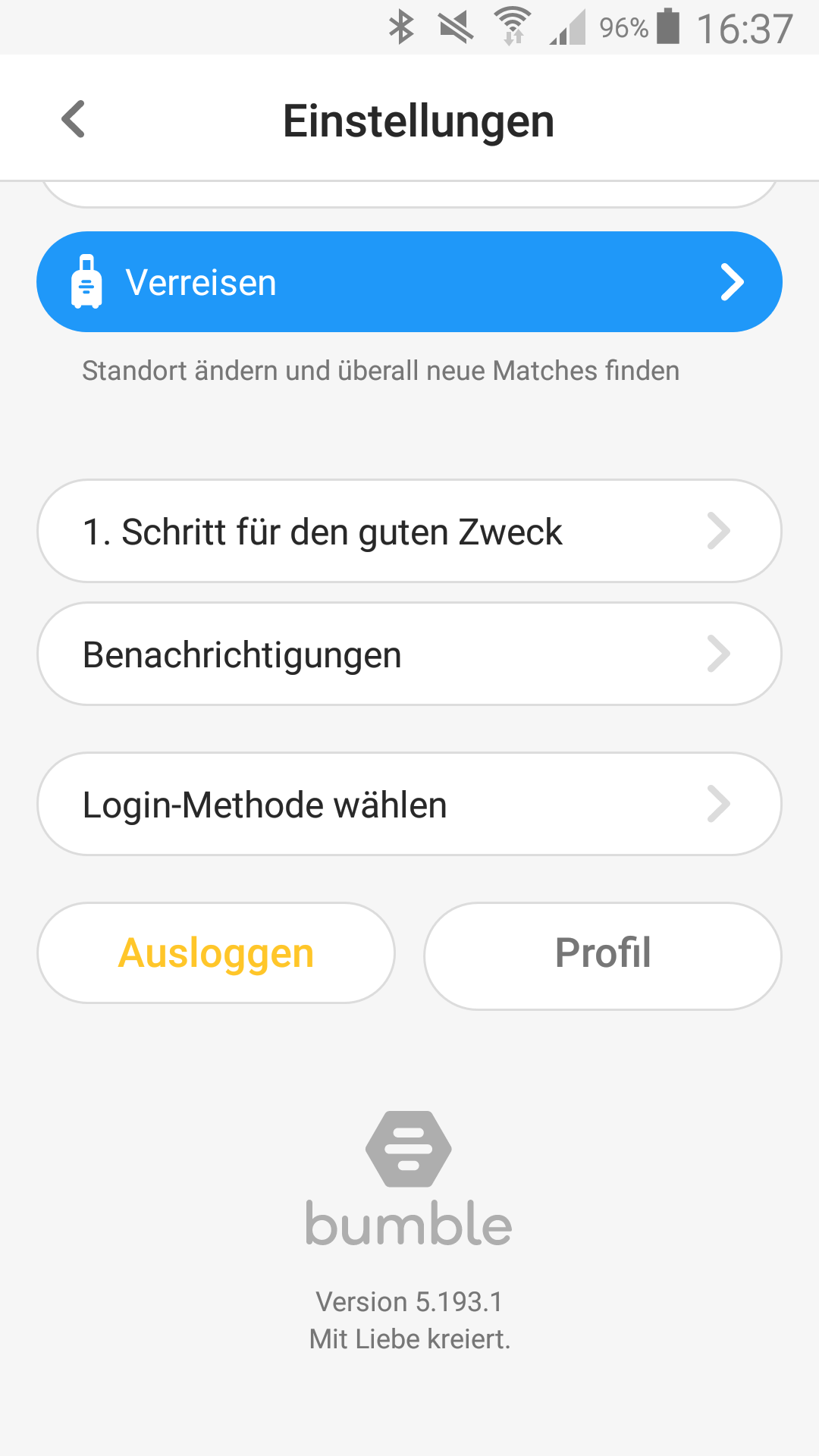Open the chevron on '1. Schritt für den guten Zweck'
This screenshot has width=819, height=1456.
(719, 531)
